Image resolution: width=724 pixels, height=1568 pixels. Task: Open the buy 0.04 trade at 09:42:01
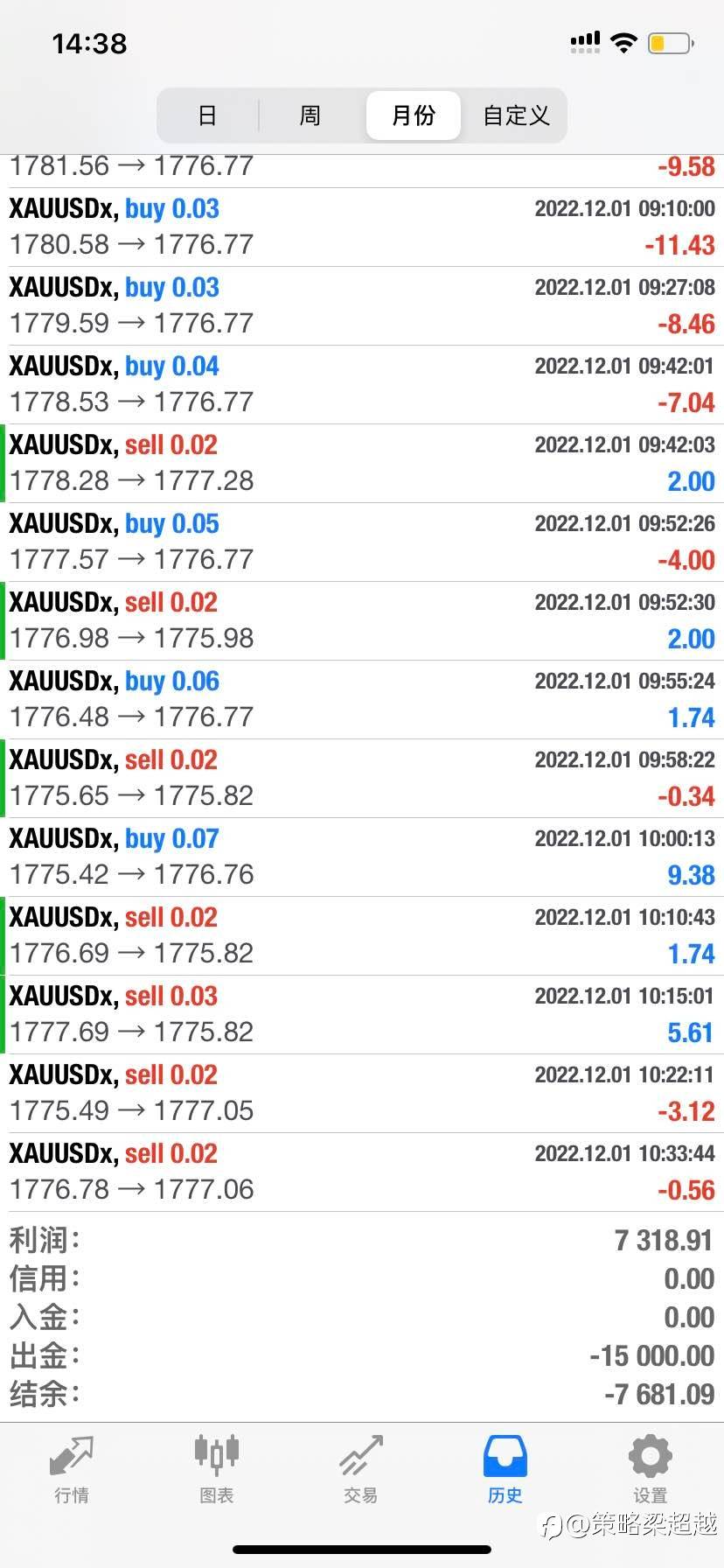pos(362,385)
